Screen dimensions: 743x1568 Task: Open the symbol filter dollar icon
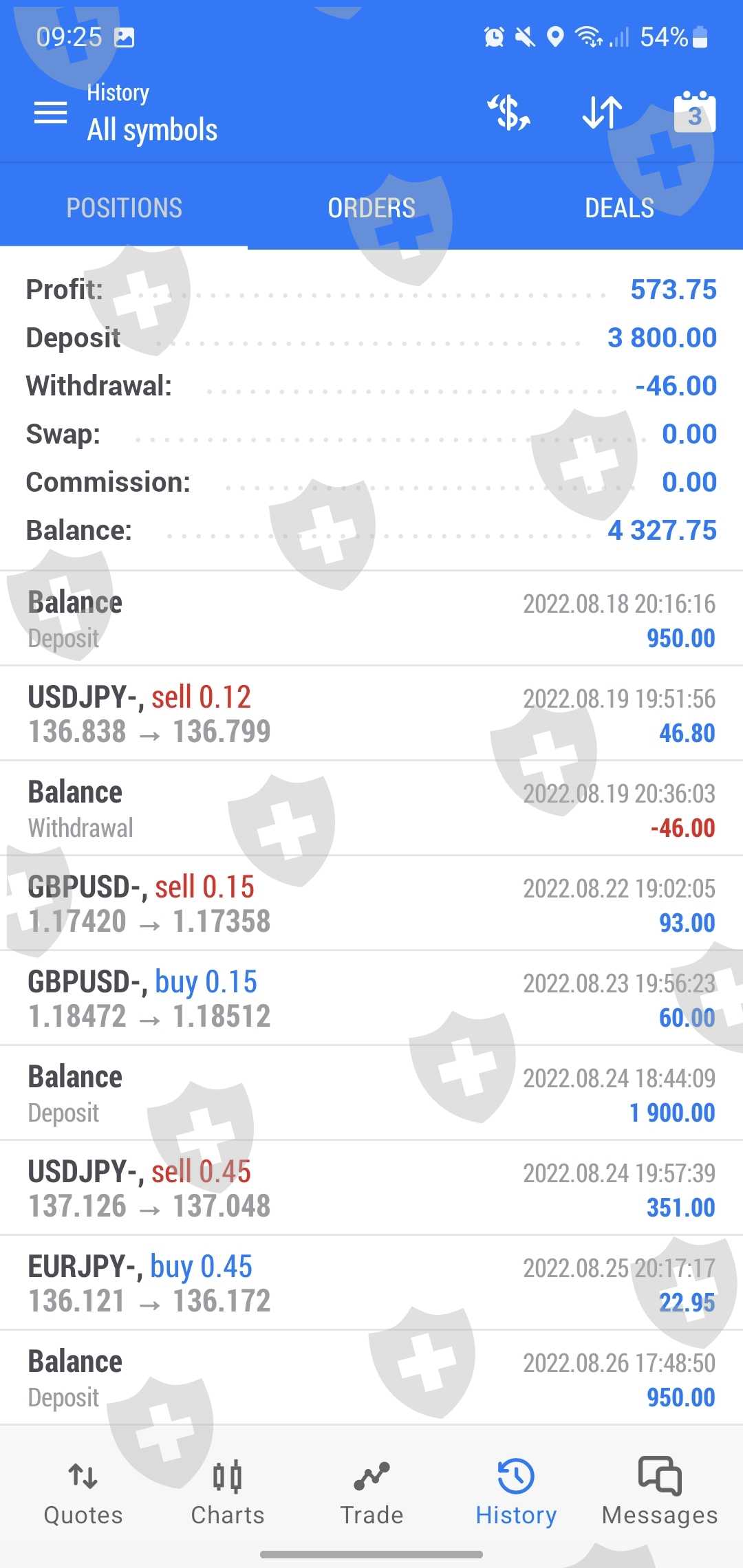tap(509, 112)
